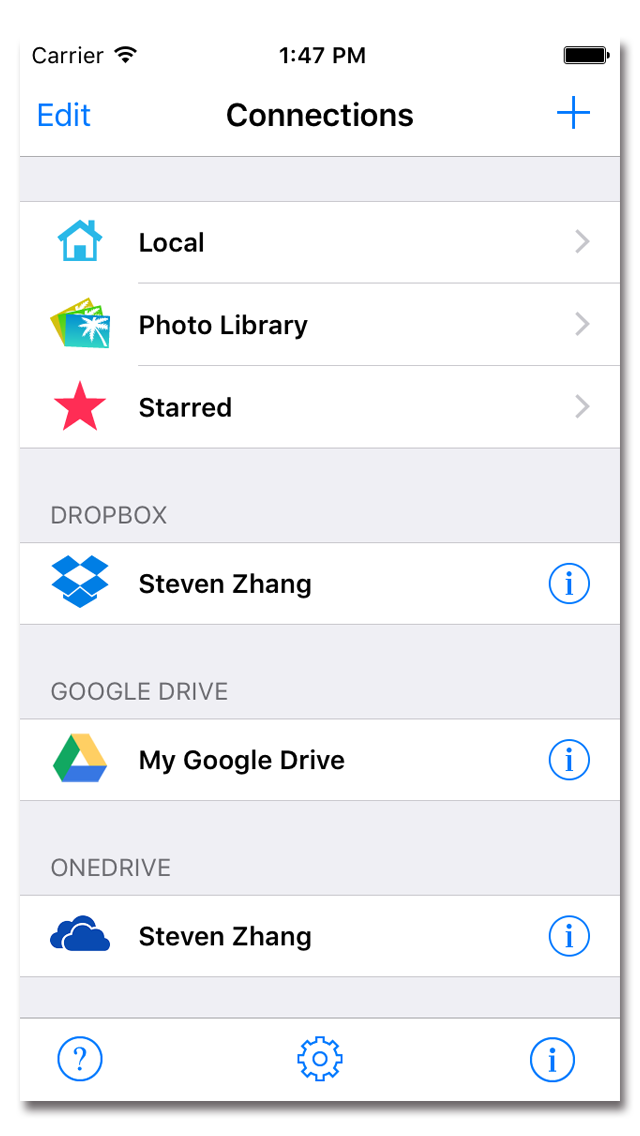
Task: Tap Edit in the navigation bar
Action: (x=64, y=115)
